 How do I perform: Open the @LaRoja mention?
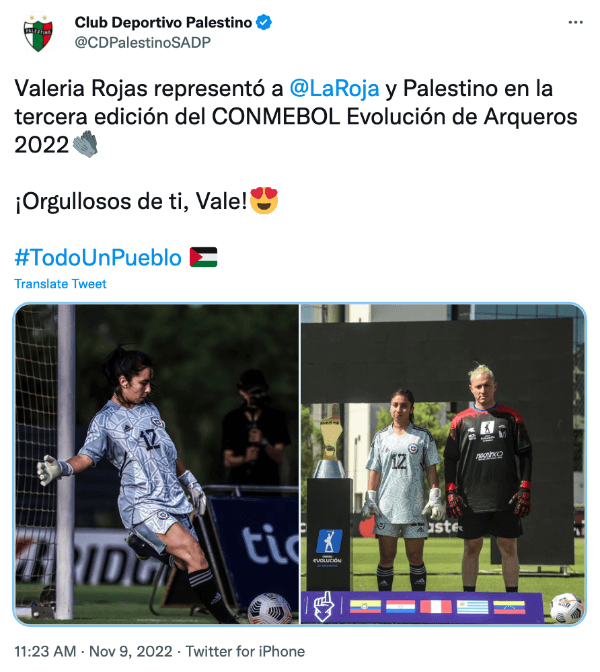click(x=335, y=88)
